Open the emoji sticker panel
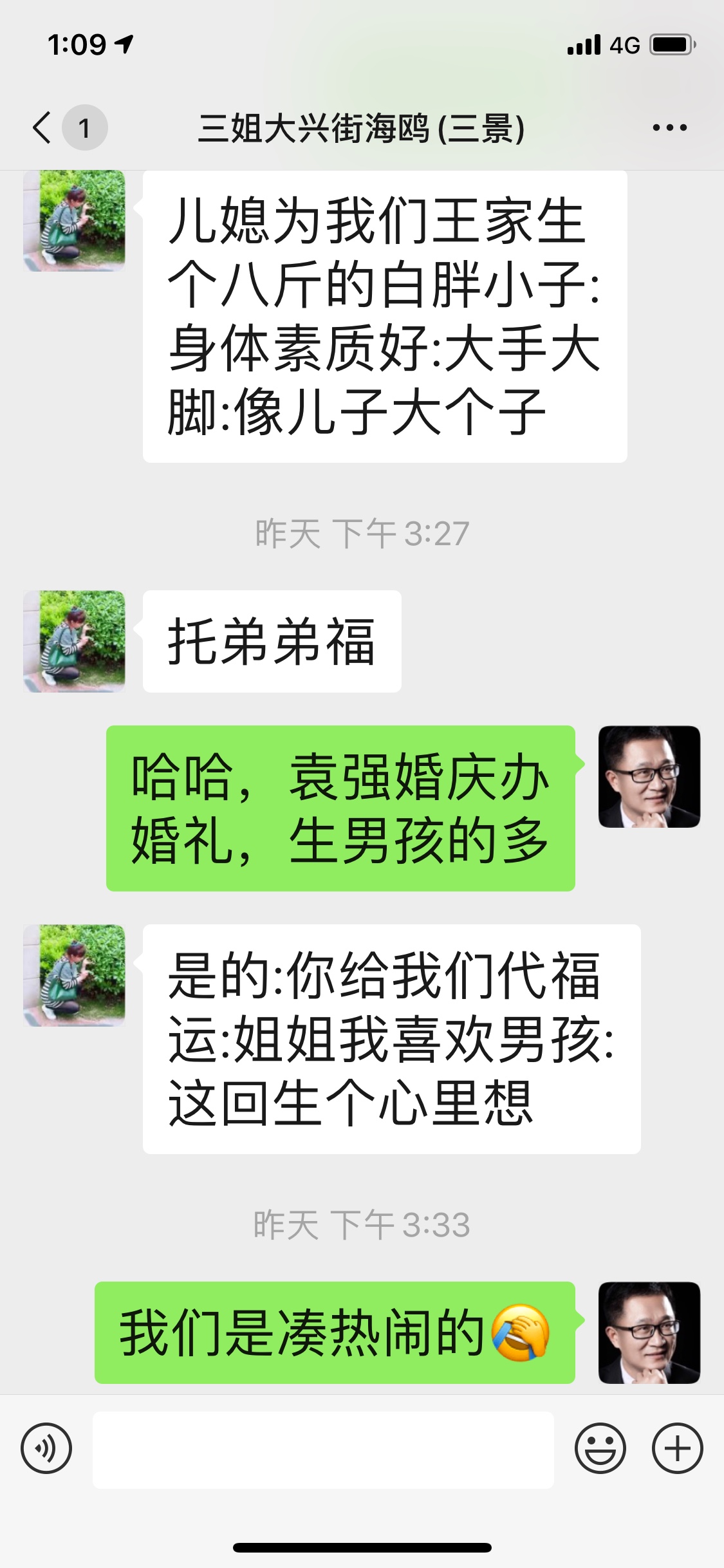The width and height of the screenshot is (724, 1568). (600, 1449)
